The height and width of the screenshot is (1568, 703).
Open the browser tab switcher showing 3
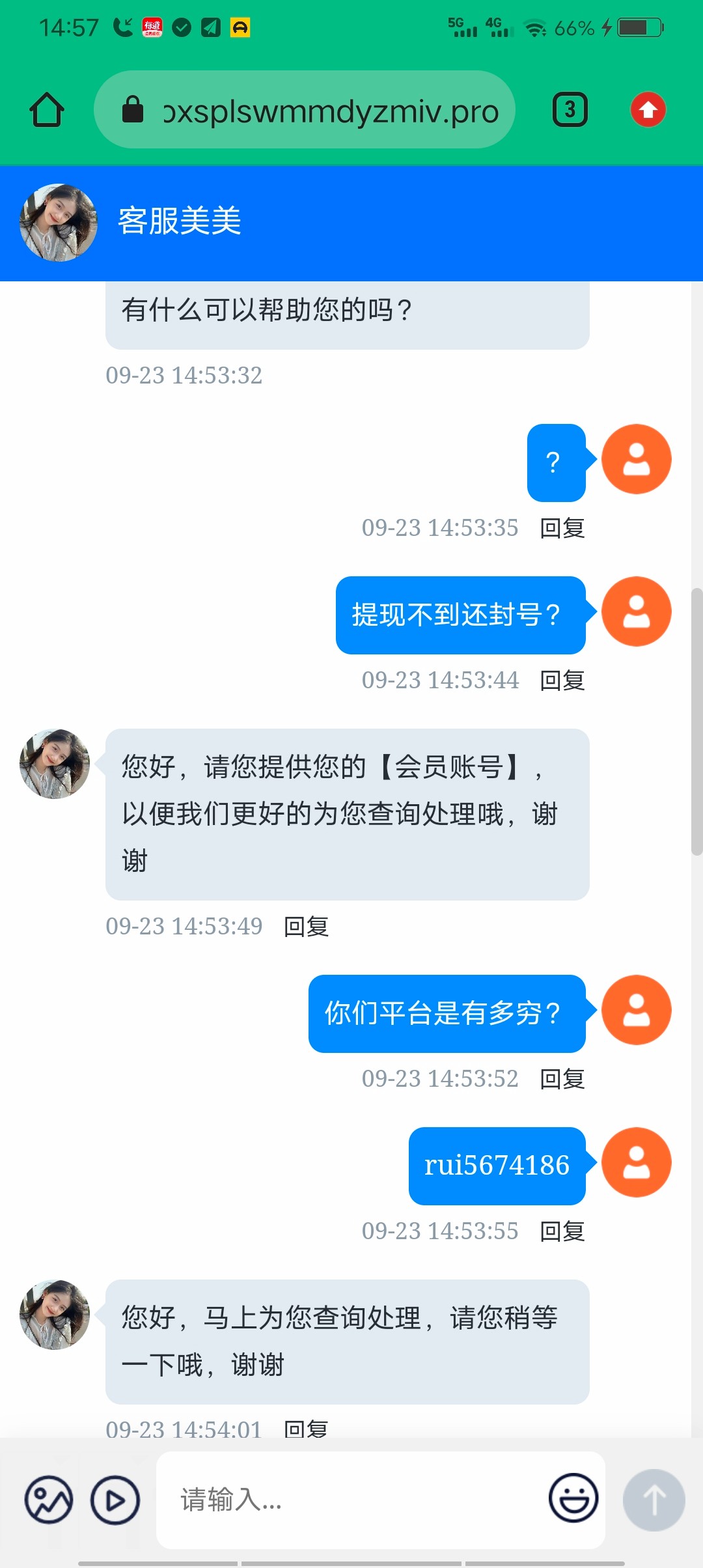tap(570, 109)
